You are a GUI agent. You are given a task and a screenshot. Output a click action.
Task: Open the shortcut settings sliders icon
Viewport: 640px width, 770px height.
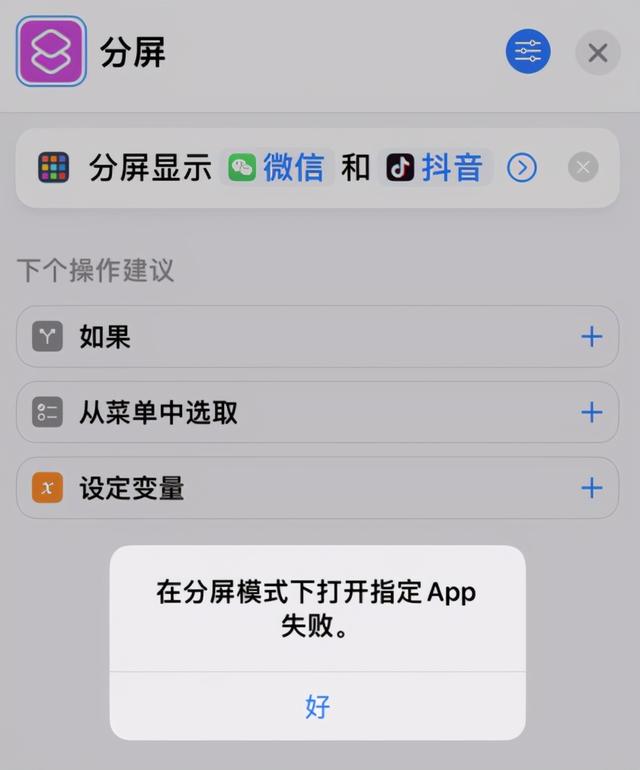click(x=528, y=52)
